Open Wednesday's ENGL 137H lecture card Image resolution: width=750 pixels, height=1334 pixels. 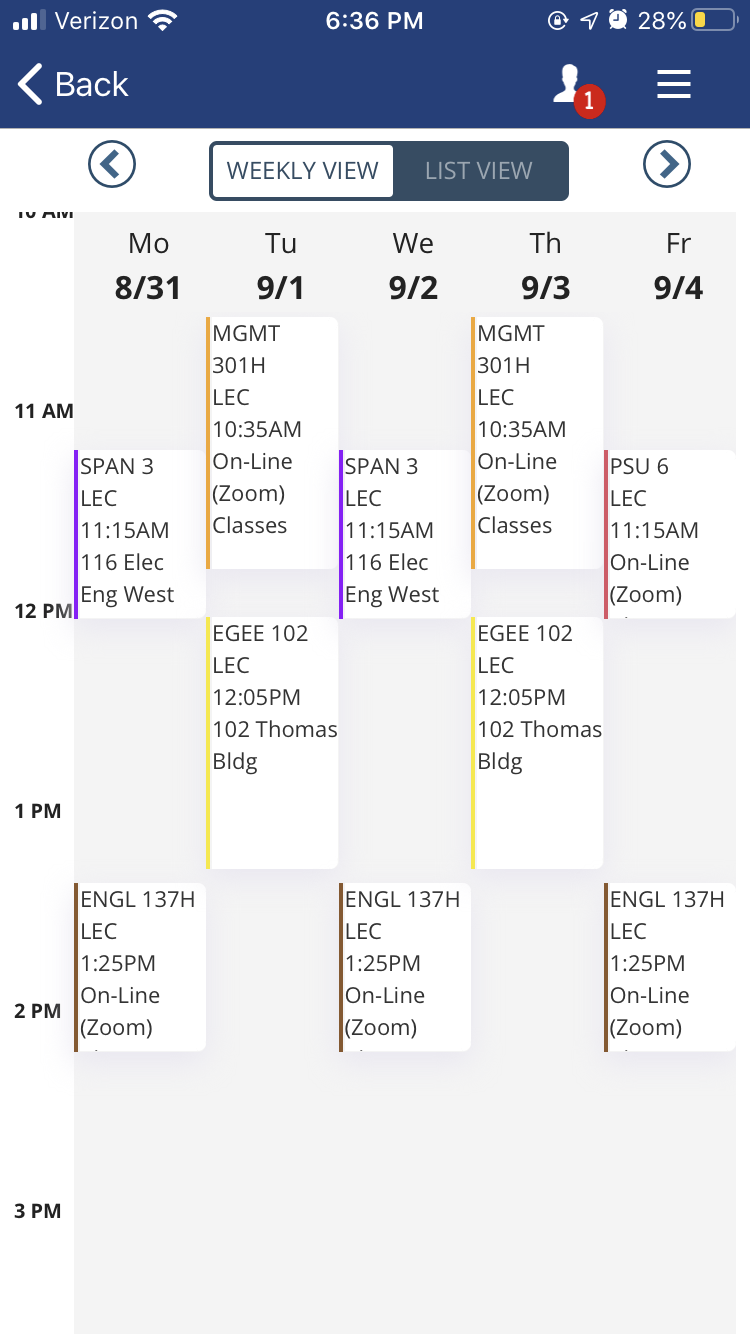click(x=405, y=967)
